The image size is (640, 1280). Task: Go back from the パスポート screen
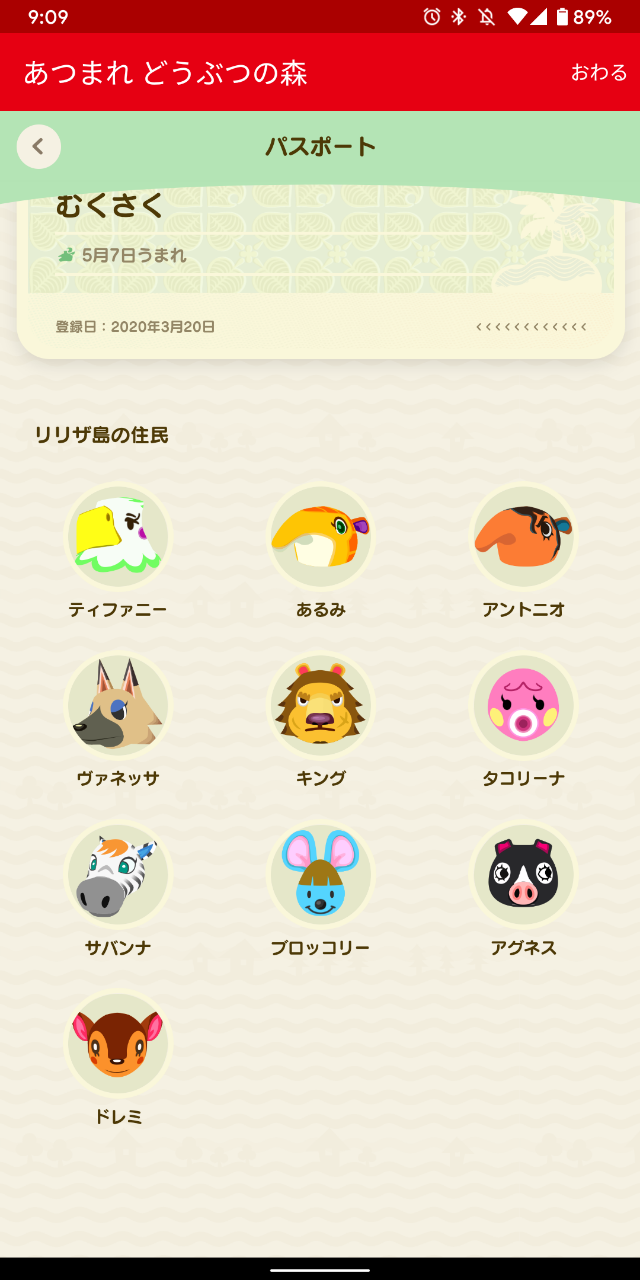[x=39, y=147]
